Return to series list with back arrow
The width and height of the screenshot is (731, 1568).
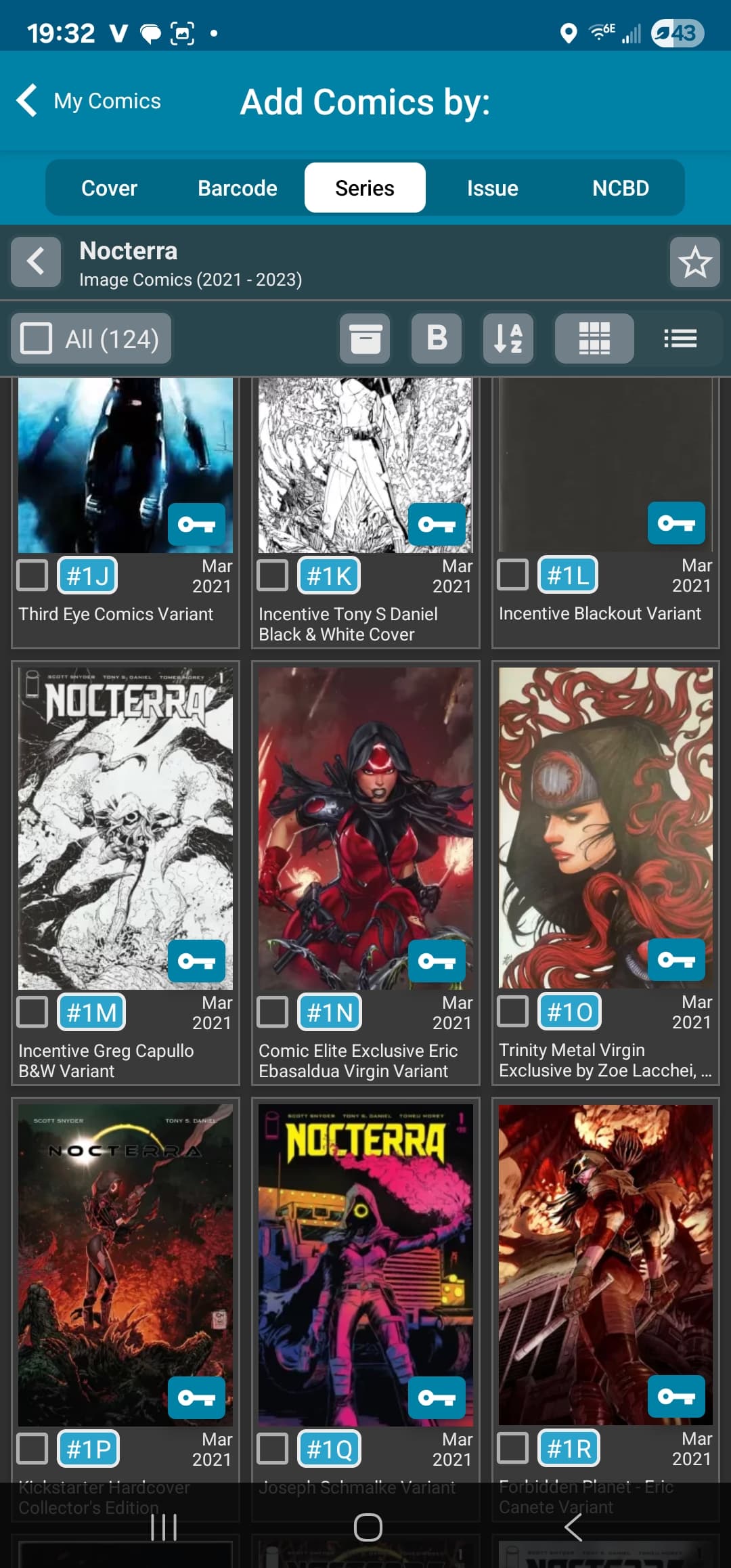36,261
